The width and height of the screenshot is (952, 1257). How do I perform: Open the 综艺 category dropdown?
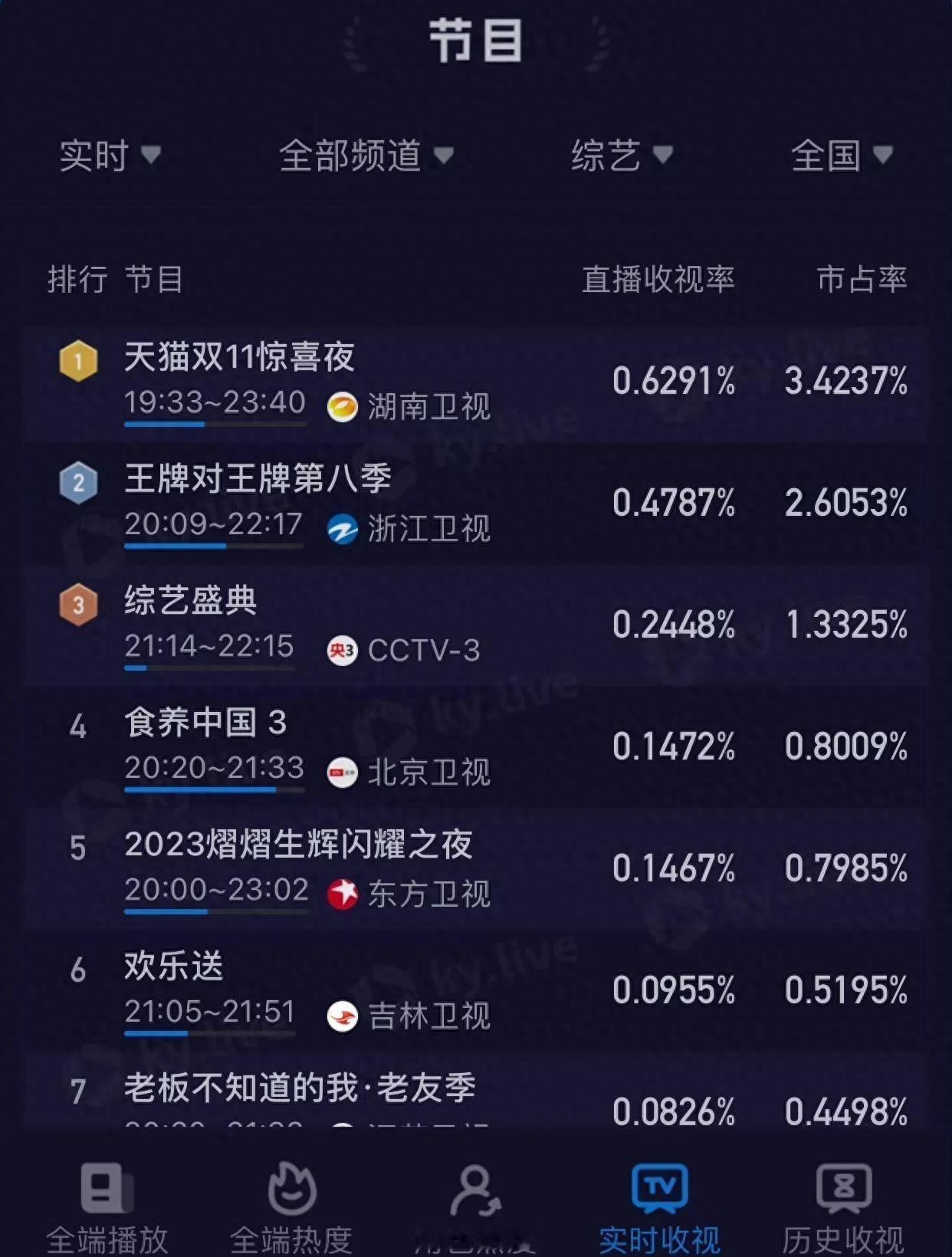tap(621, 155)
